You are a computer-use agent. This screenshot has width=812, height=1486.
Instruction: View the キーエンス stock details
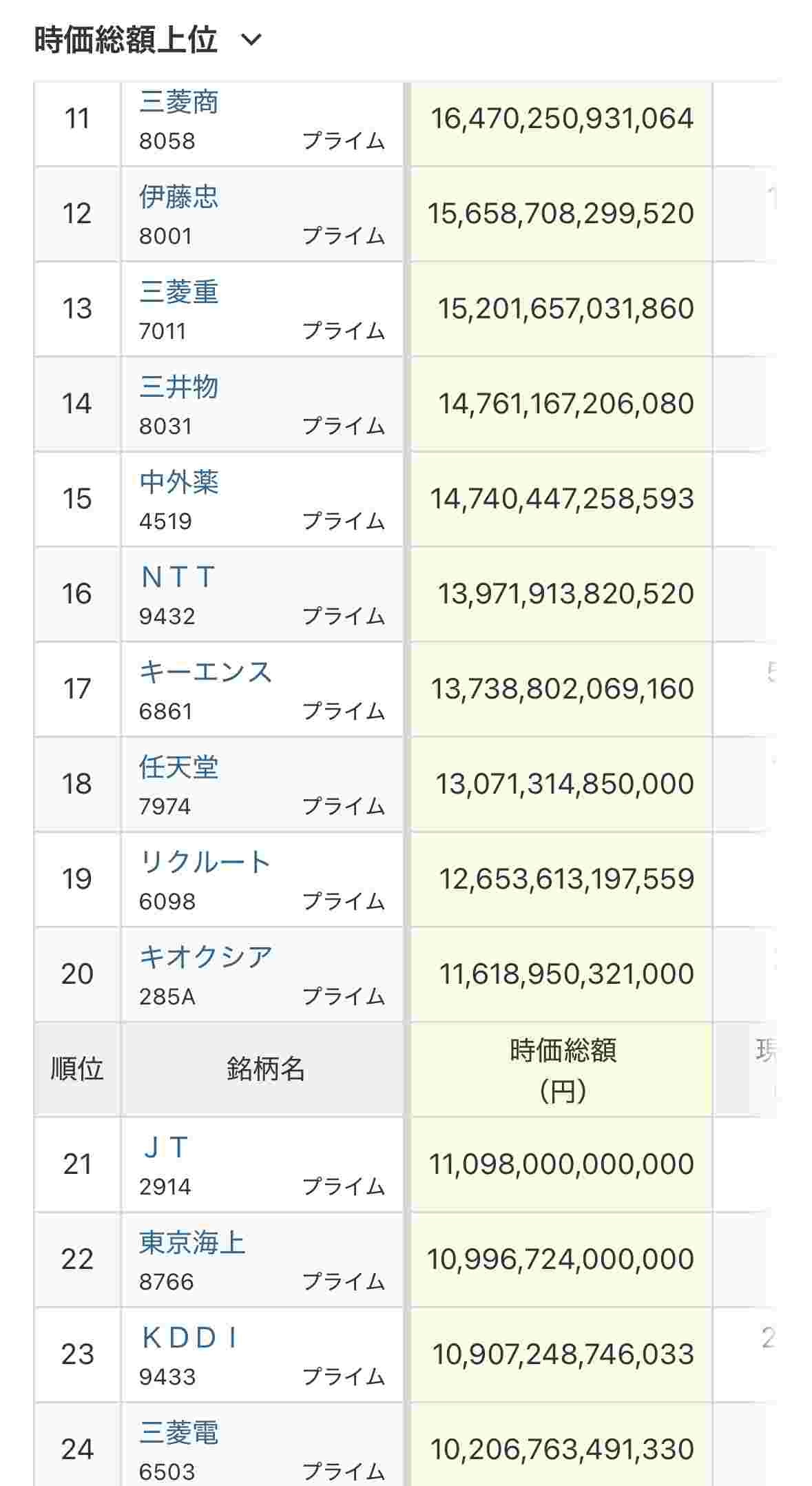click(205, 672)
